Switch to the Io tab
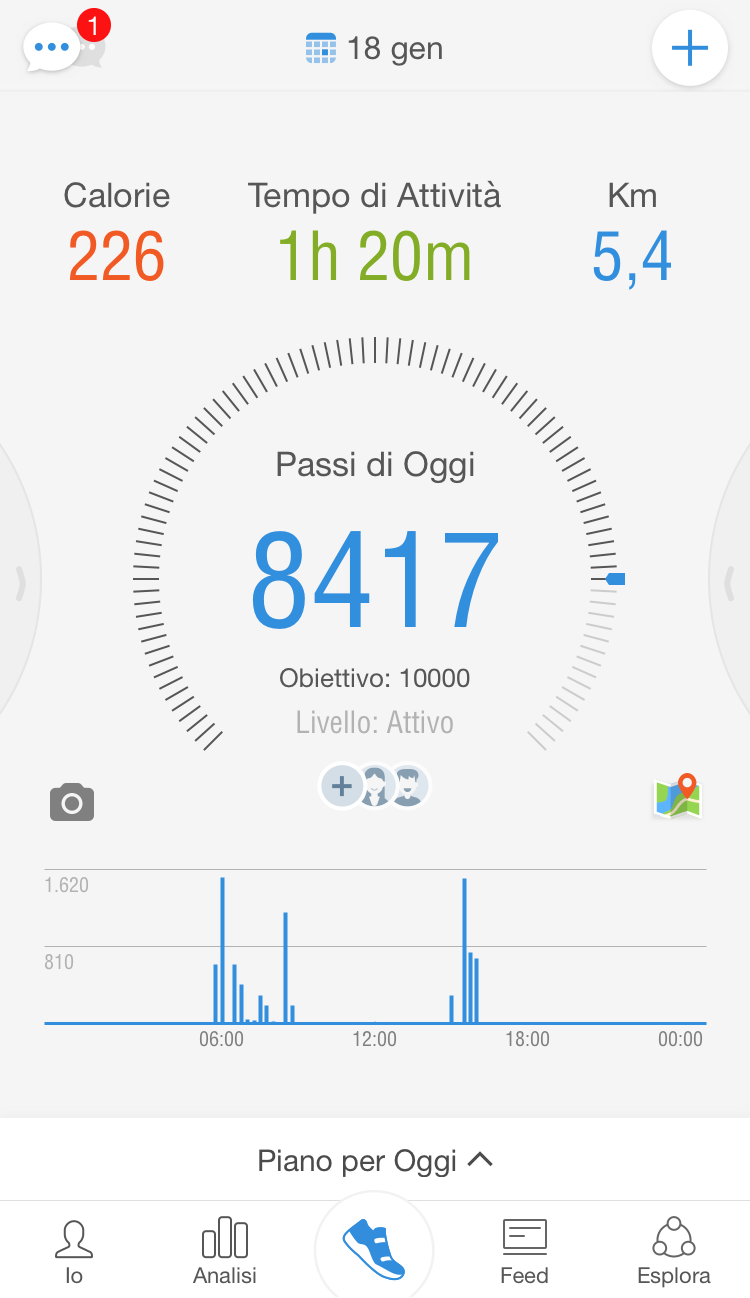 pos(74,1250)
